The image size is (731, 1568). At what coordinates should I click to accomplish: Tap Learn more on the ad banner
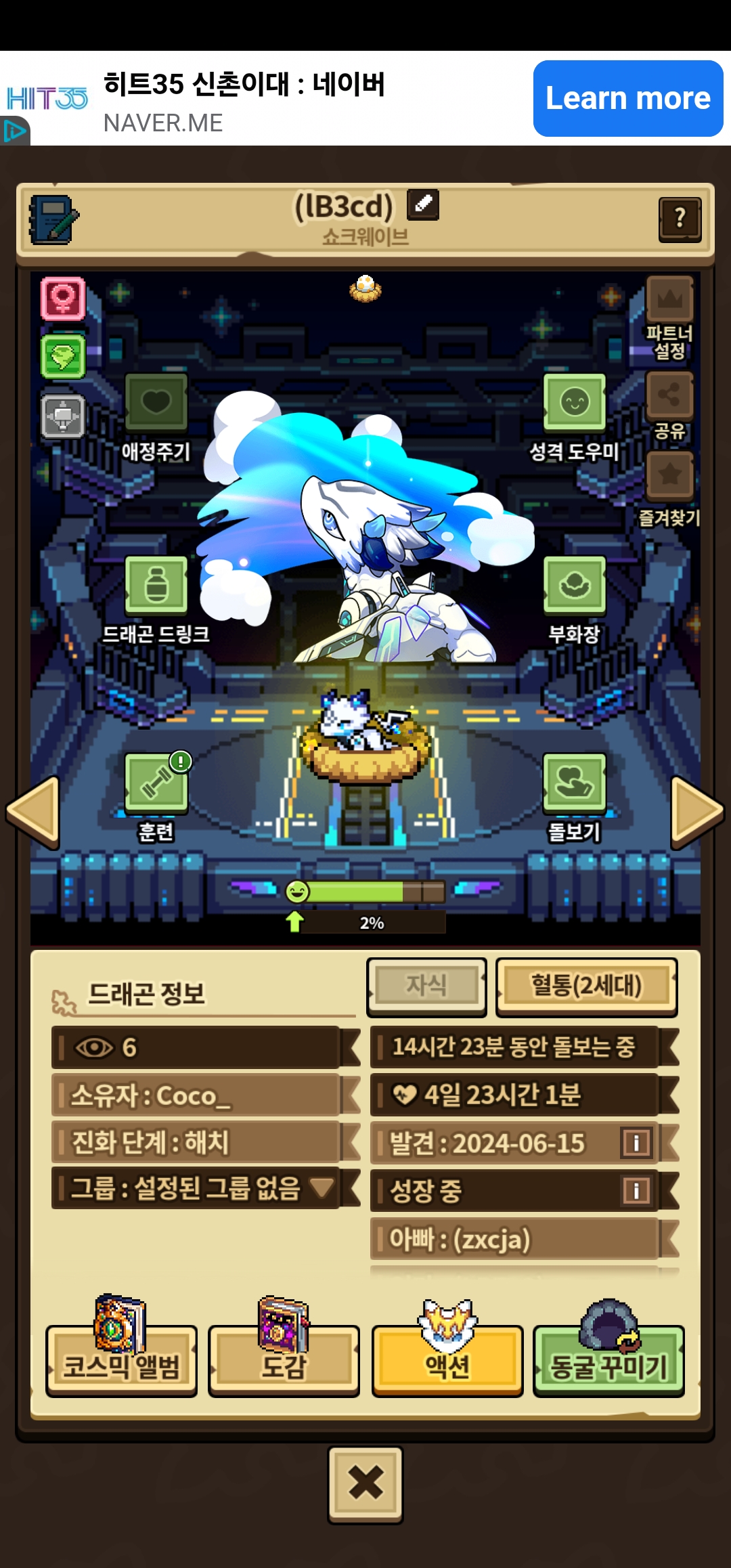click(627, 98)
